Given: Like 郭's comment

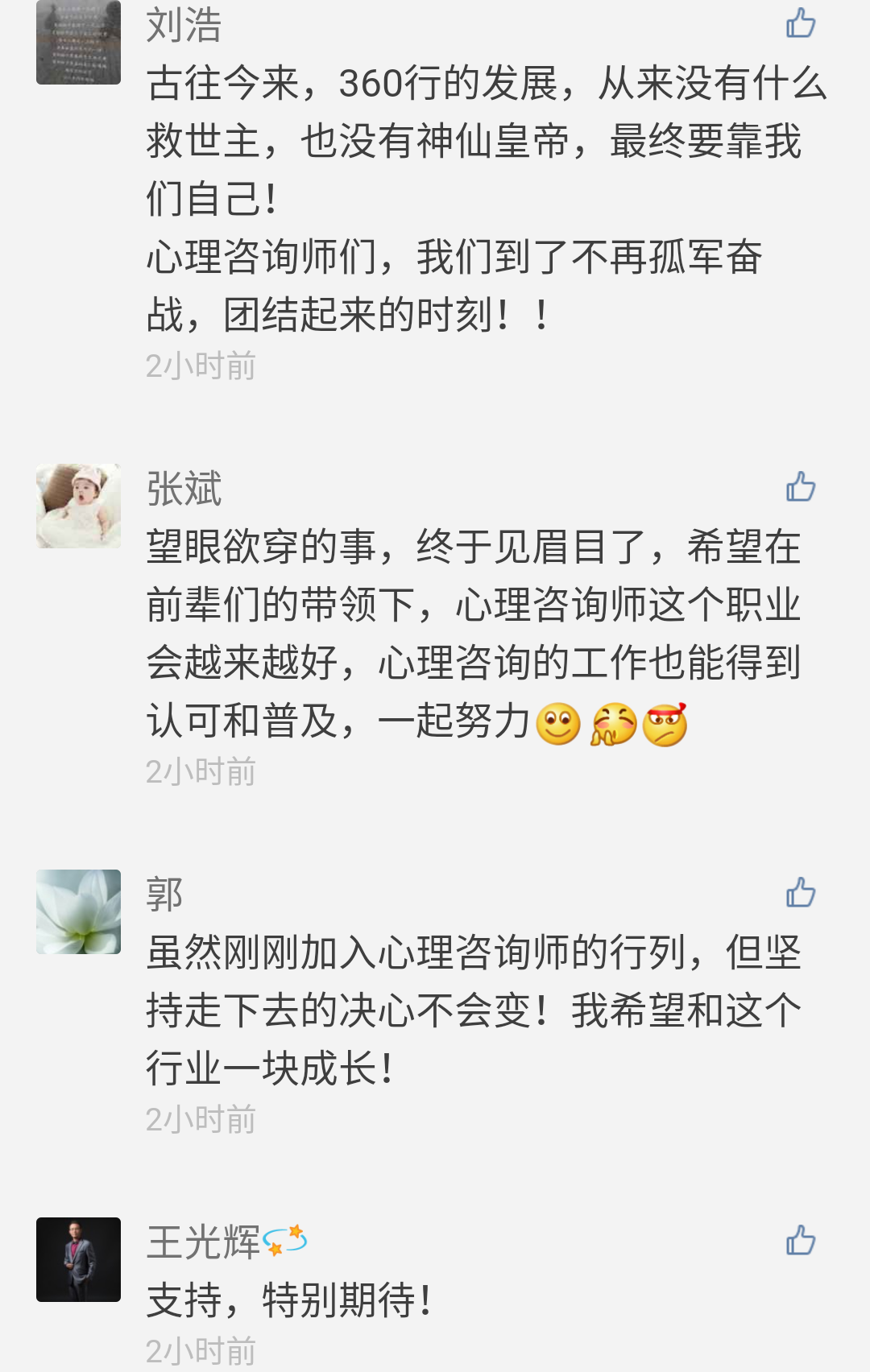Looking at the screenshot, I should 801,892.
